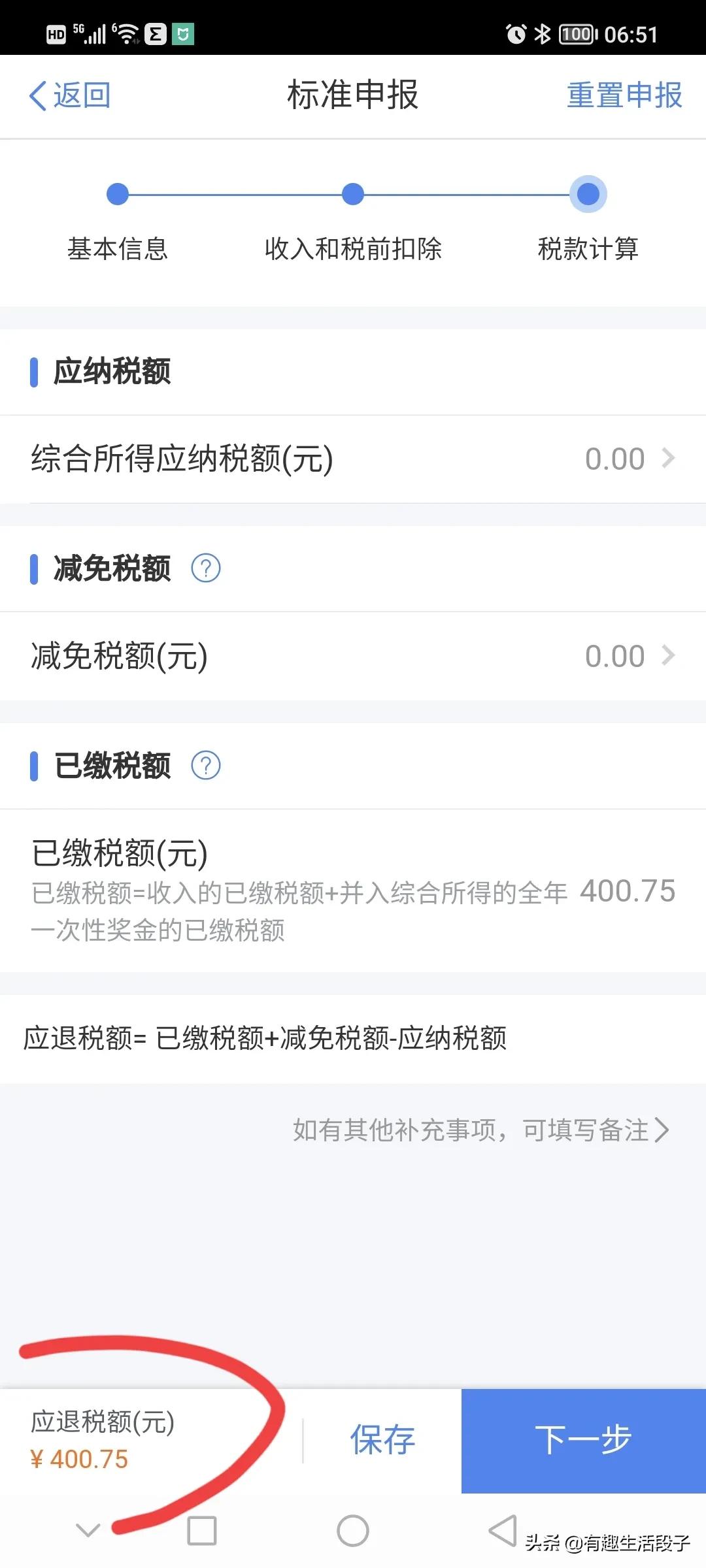This screenshot has height=1568, width=706.
Task: Select the 基本信息 step indicator dot
Action: tap(118, 194)
